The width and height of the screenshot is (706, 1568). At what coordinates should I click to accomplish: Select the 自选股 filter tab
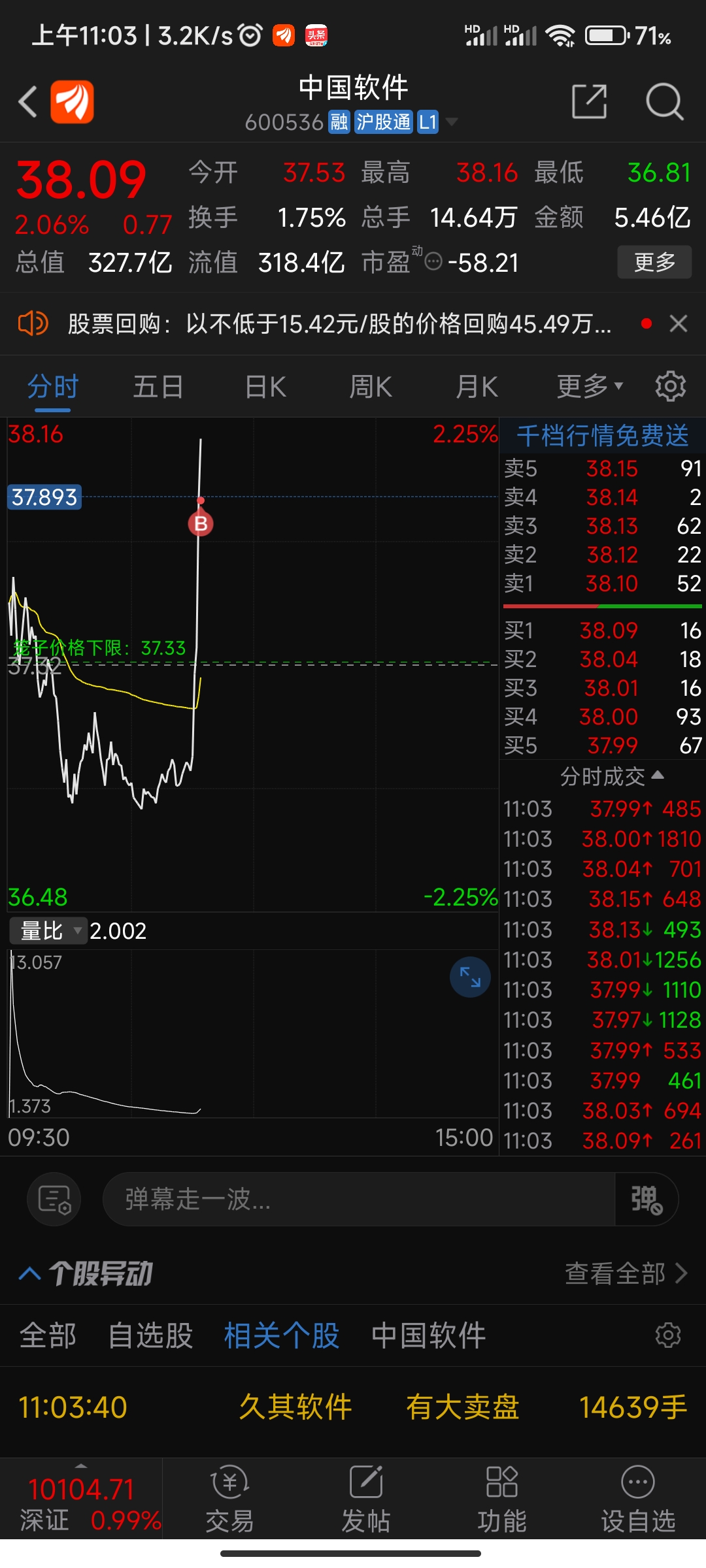pos(150,1335)
